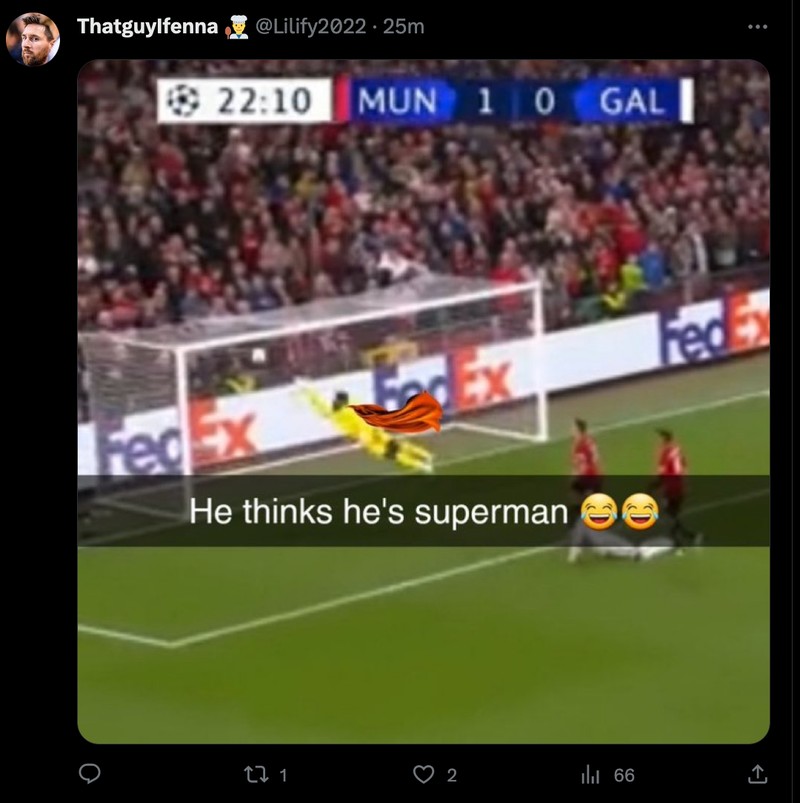Open post analytics via bar chart icon
This screenshot has height=803, width=800.
(588, 774)
